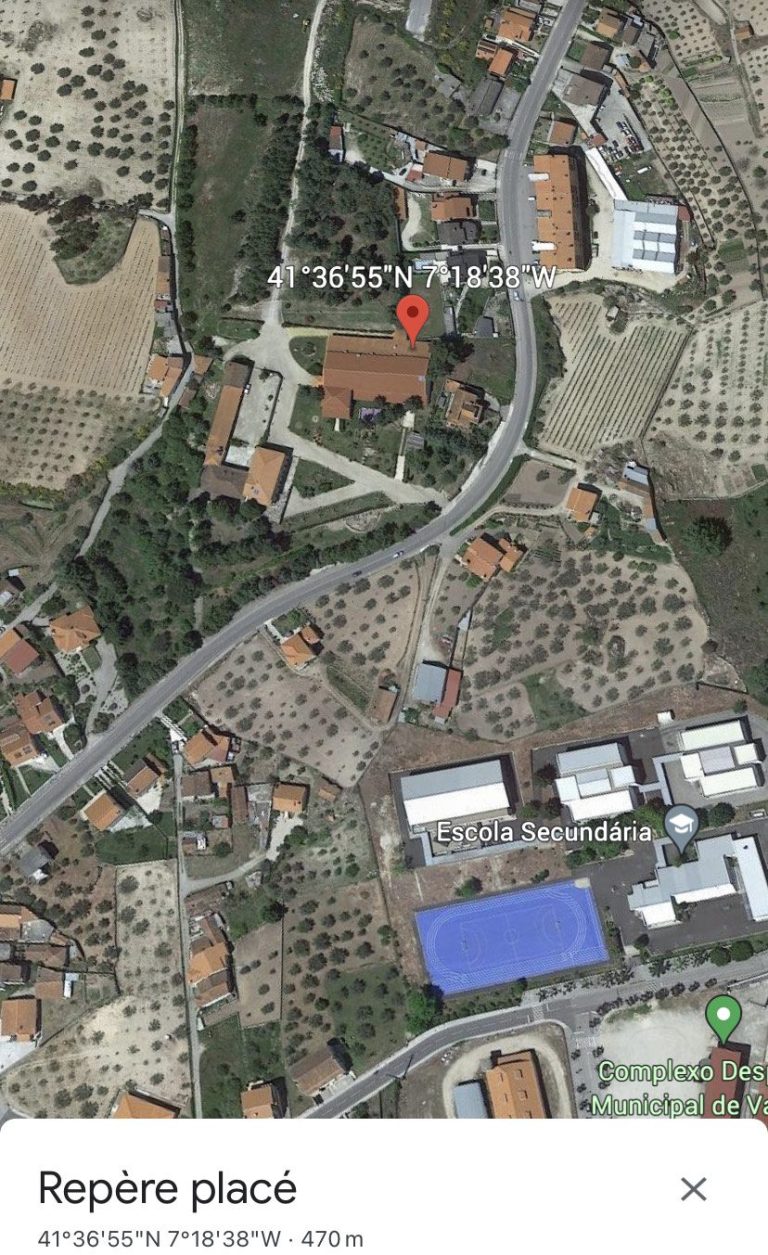Open the Complexo Desportivo Municipal green marker
Screen dimensions: 768x1255
[x=723, y=1016]
